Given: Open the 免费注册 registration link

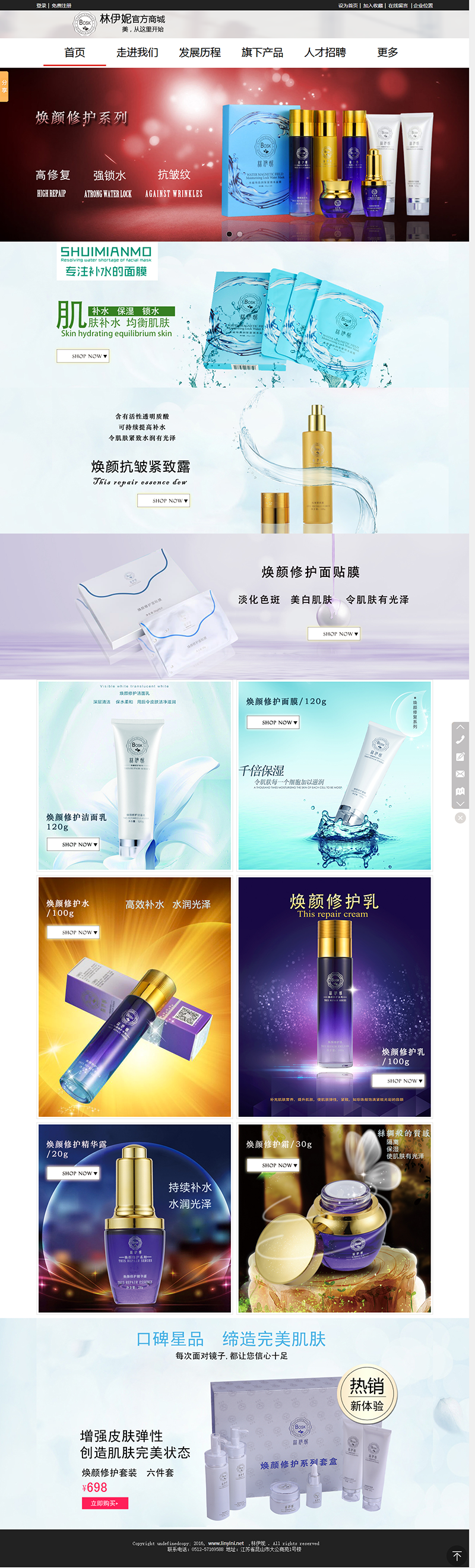Looking at the screenshot, I should tap(62, 5).
